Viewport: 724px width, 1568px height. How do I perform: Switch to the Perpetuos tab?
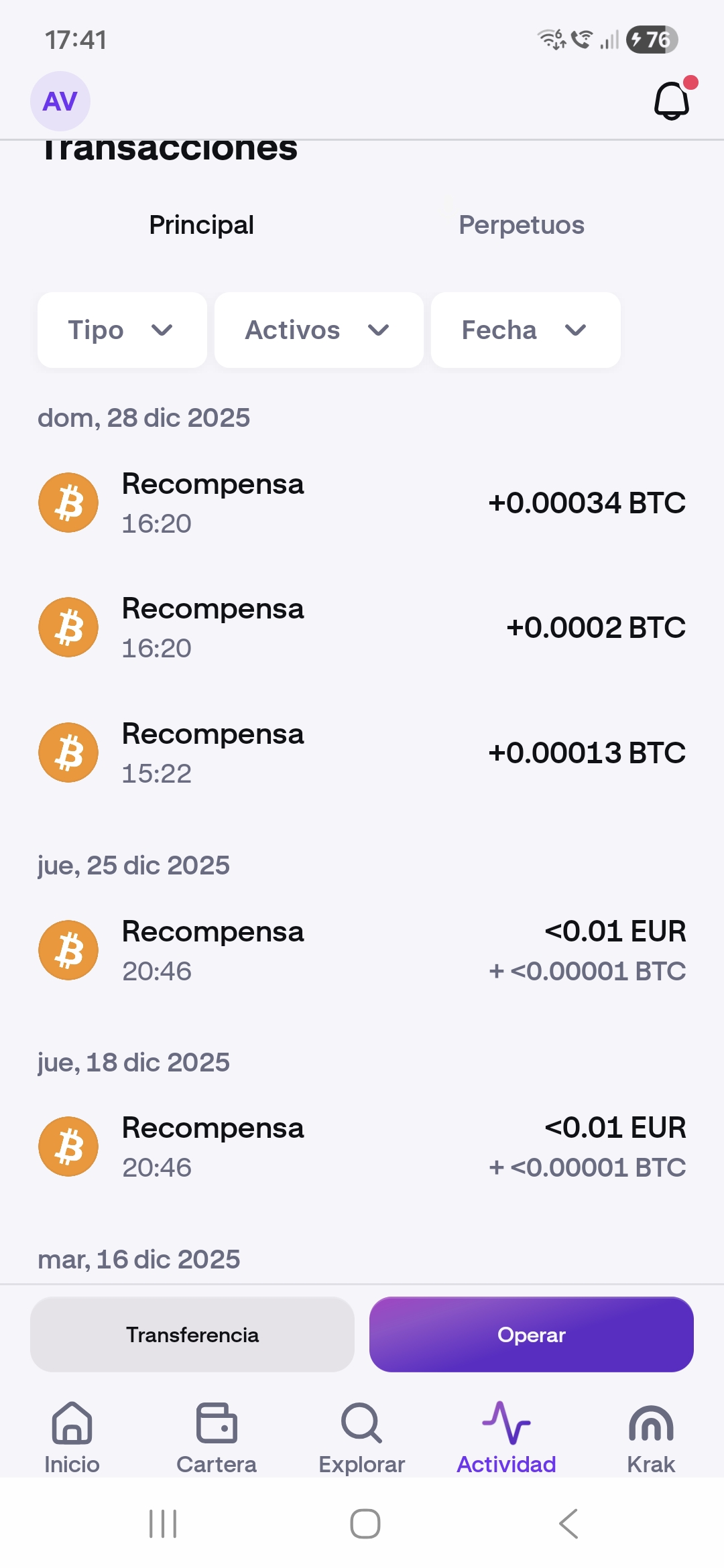[x=521, y=225]
